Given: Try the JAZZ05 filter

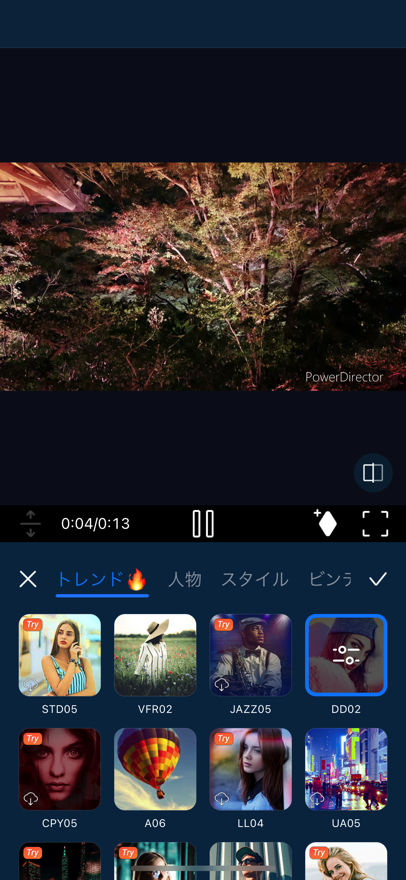Looking at the screenshot, I should [x=250, y=655].
